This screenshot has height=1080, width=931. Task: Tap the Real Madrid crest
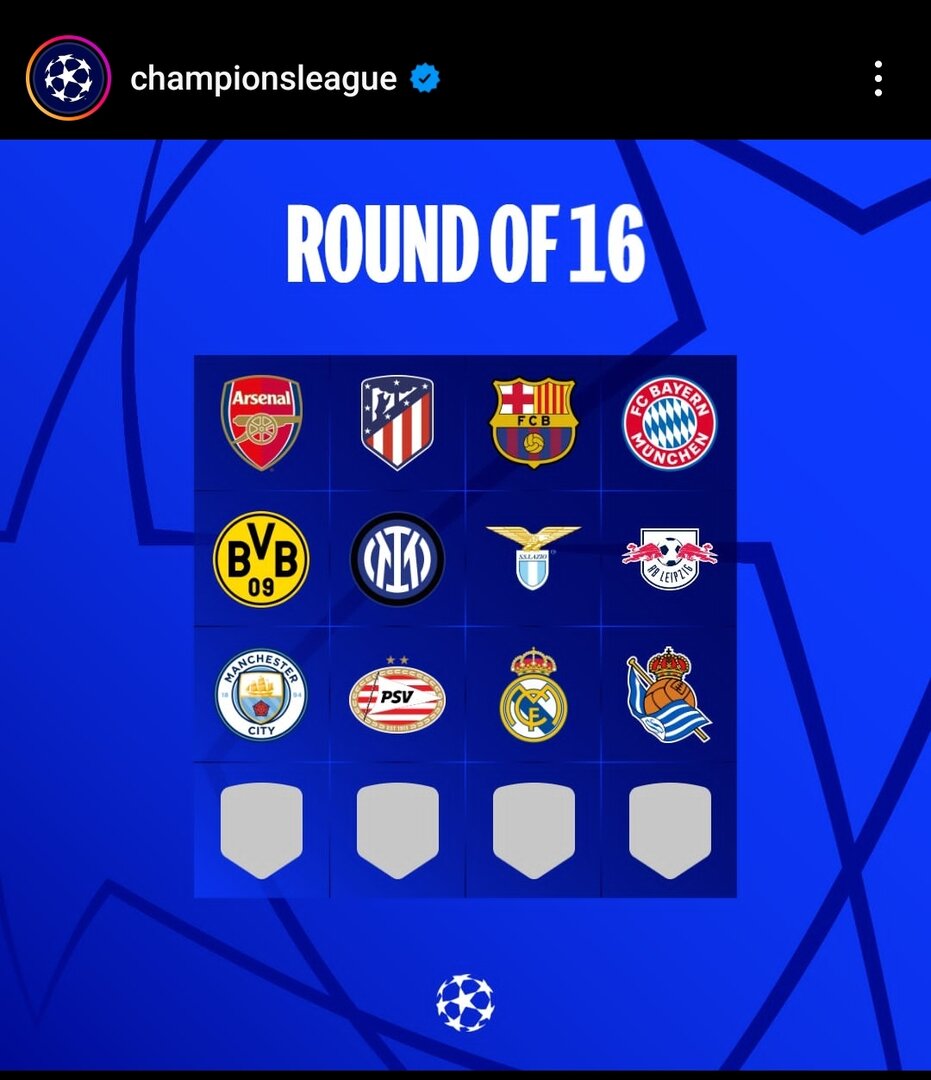(x=533, y=692)
